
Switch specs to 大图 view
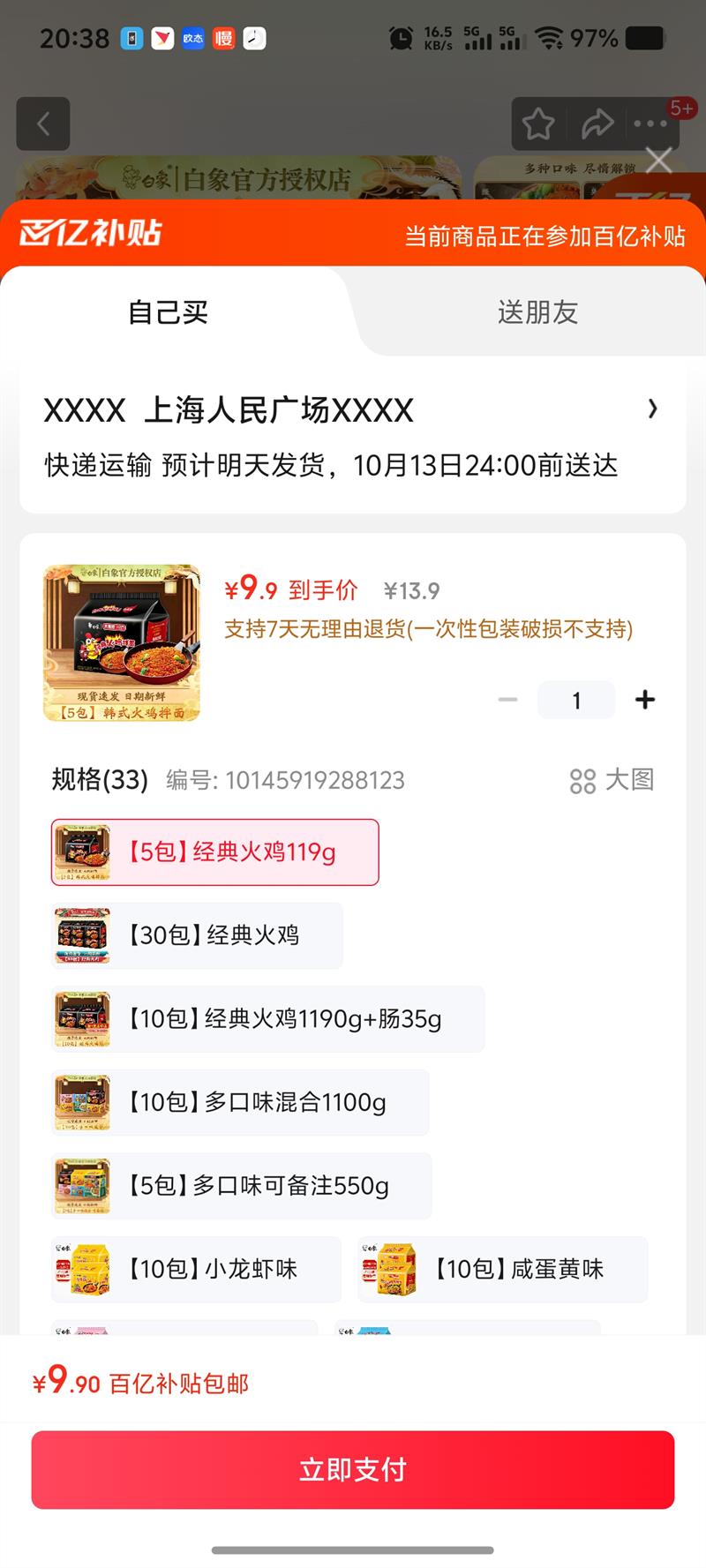click(x=612, y=780)
